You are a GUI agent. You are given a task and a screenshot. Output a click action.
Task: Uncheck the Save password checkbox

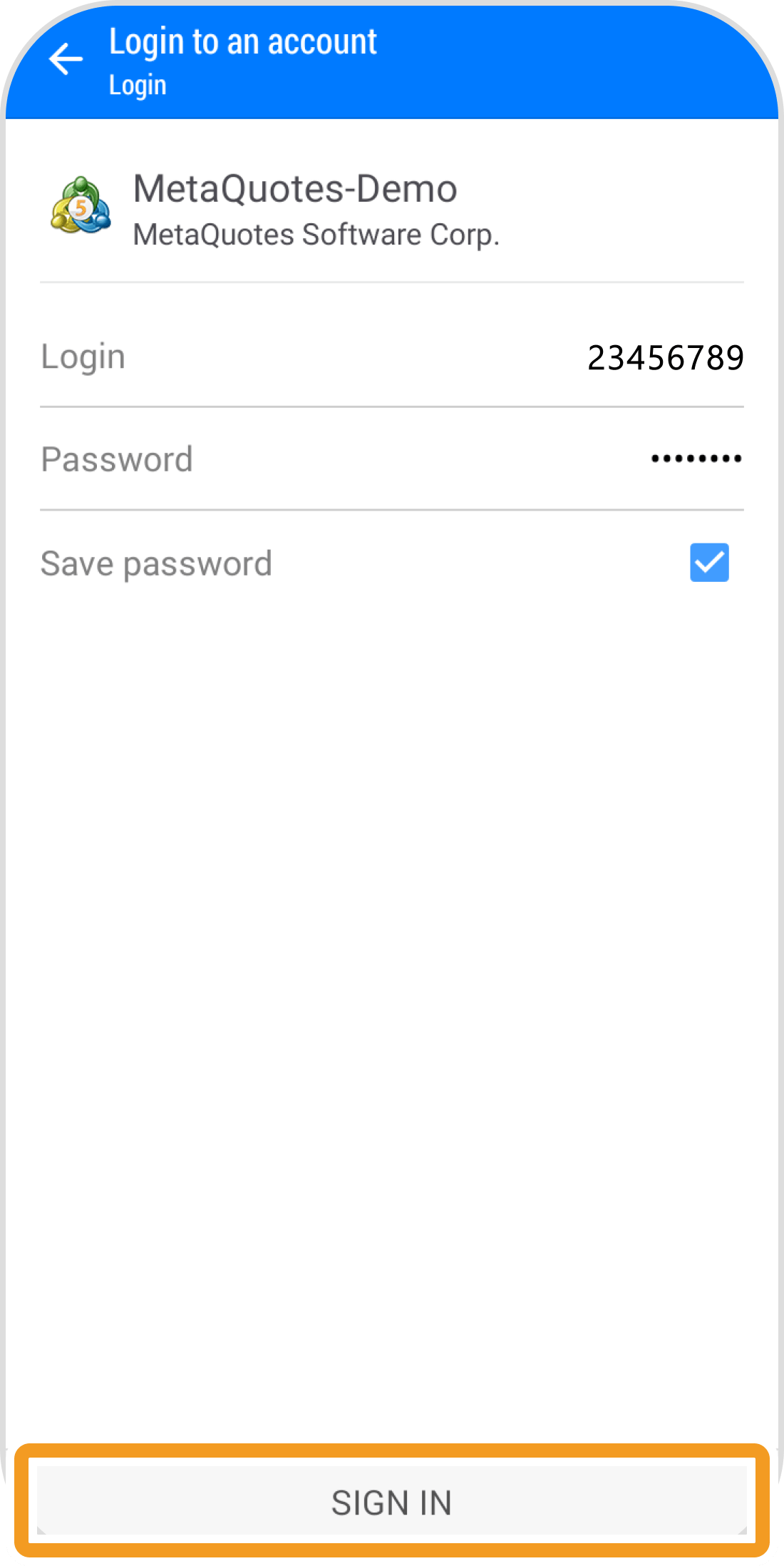click(709, 563)
